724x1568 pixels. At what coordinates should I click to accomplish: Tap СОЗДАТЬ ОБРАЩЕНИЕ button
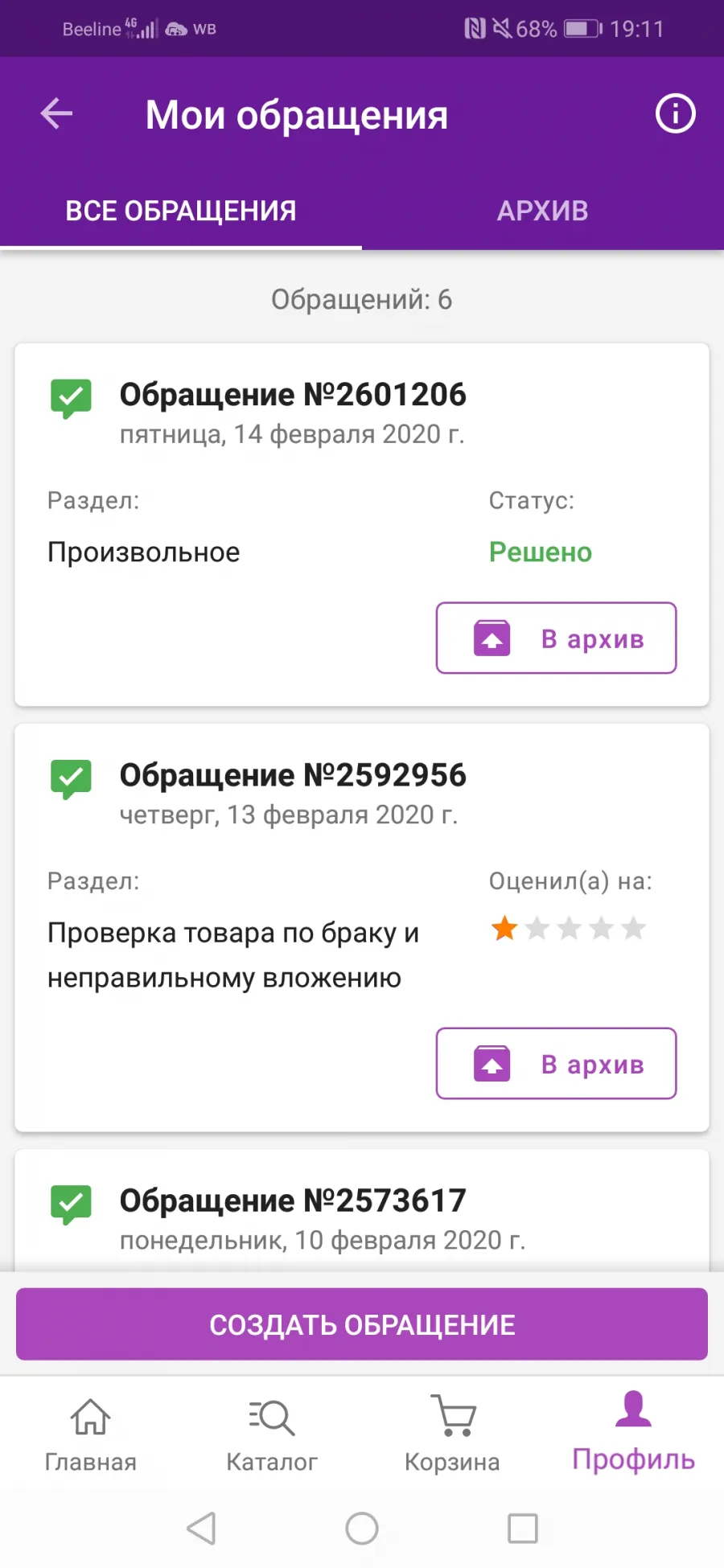point(362,1324)
